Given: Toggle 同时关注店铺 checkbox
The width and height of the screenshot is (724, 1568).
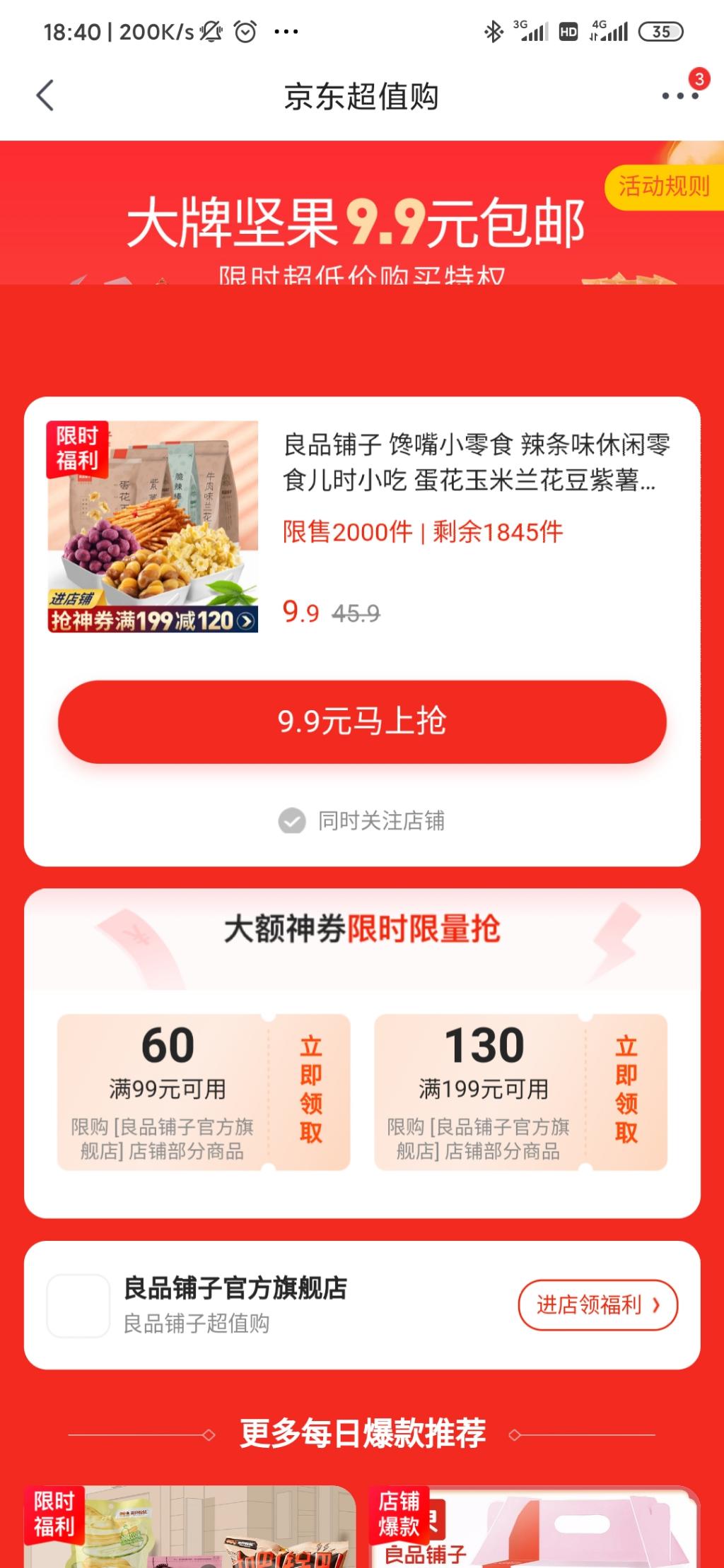Looking at the screenshot, I should point(292,821).
